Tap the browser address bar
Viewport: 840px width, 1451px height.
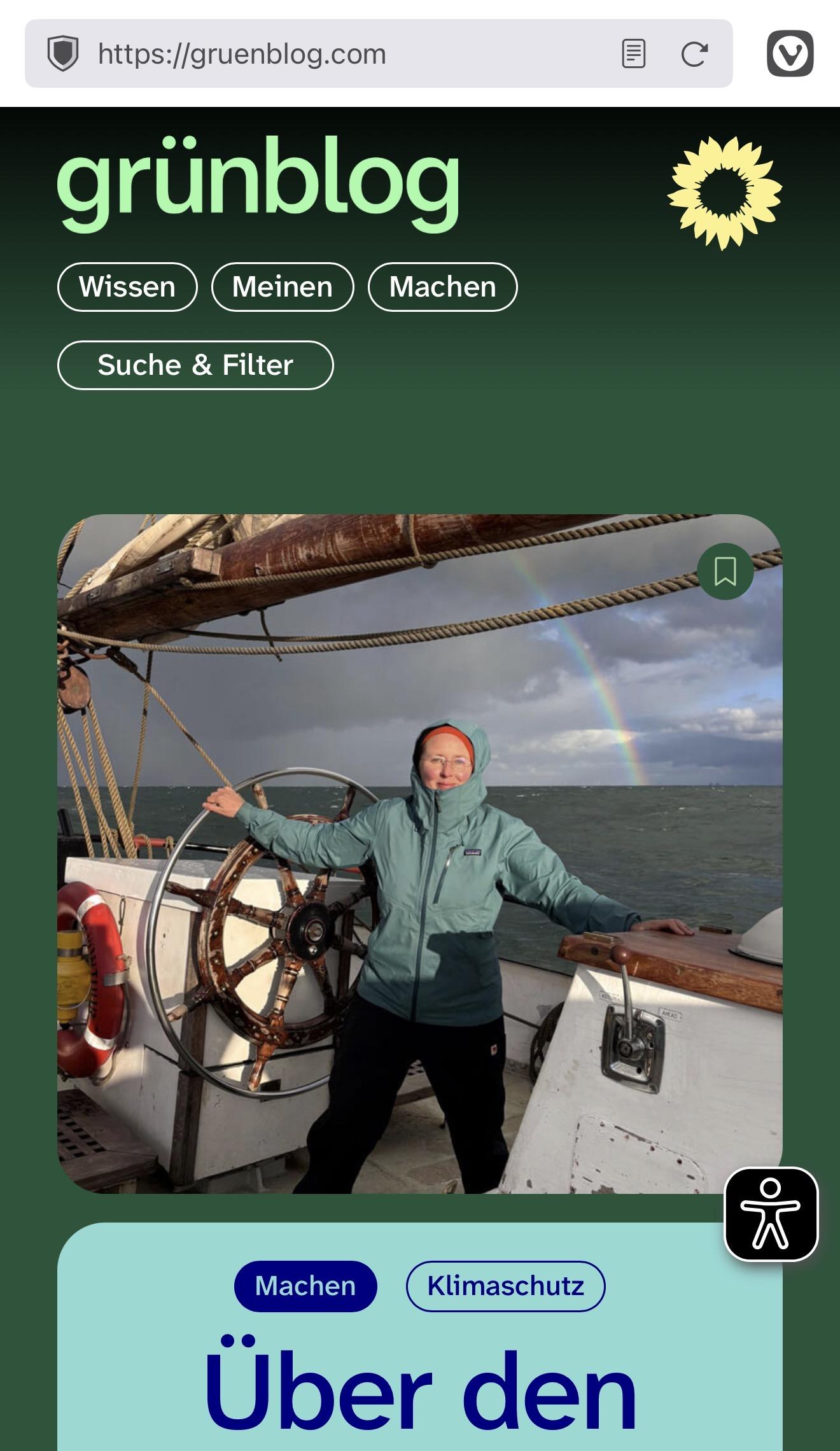344,54
